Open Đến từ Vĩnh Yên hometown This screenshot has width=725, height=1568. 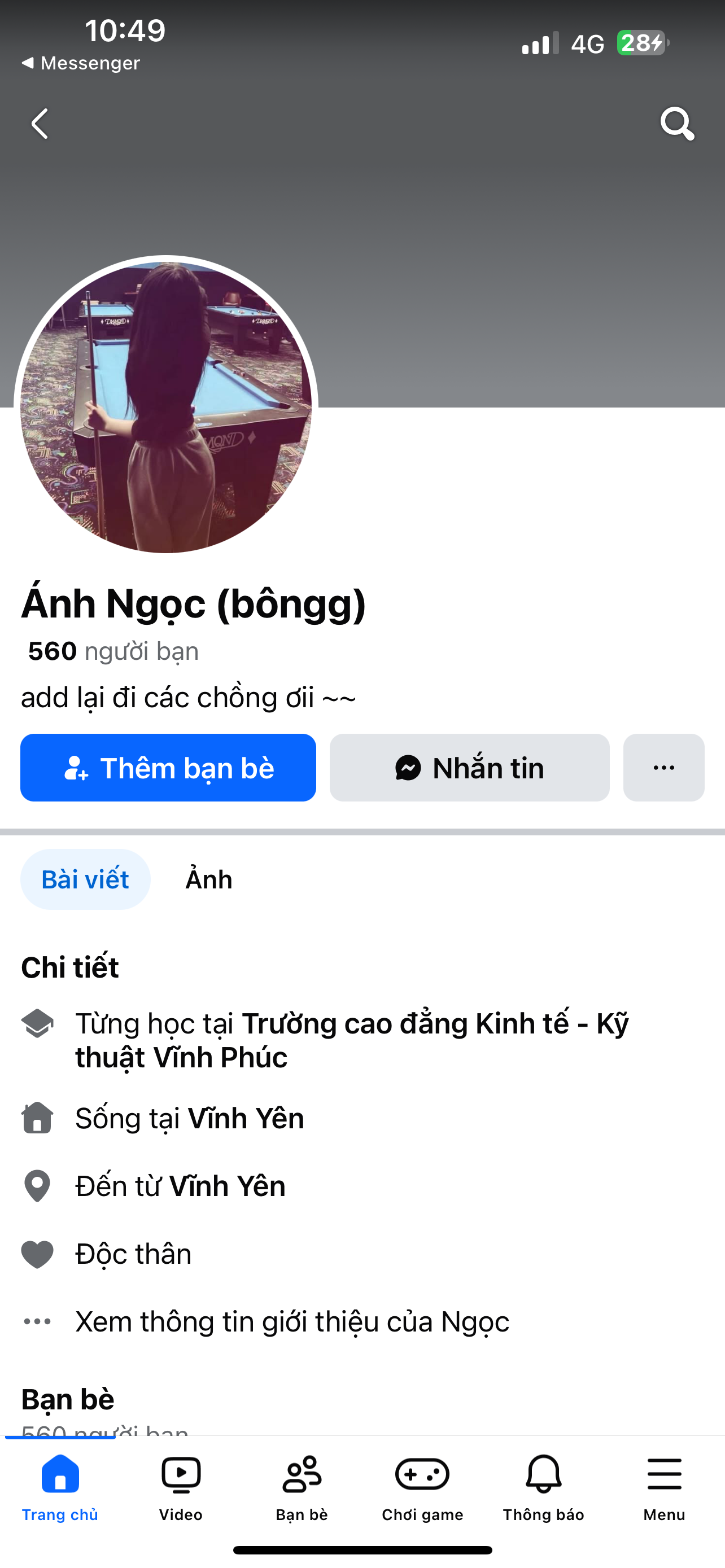click(x=227, y=1186)
